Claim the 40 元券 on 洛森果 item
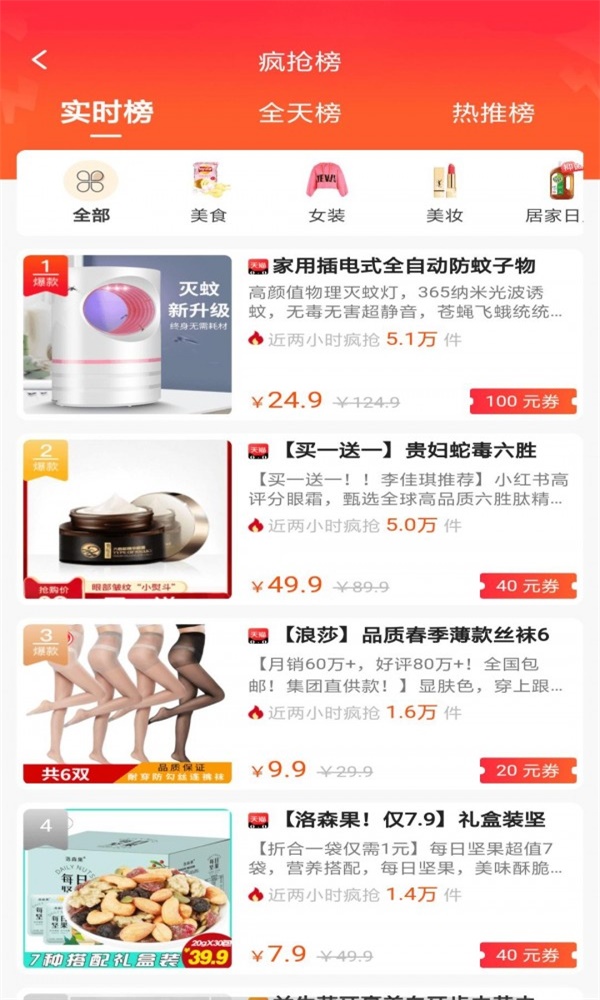This screenshot has width=600, height=1000. pos(528,955)
